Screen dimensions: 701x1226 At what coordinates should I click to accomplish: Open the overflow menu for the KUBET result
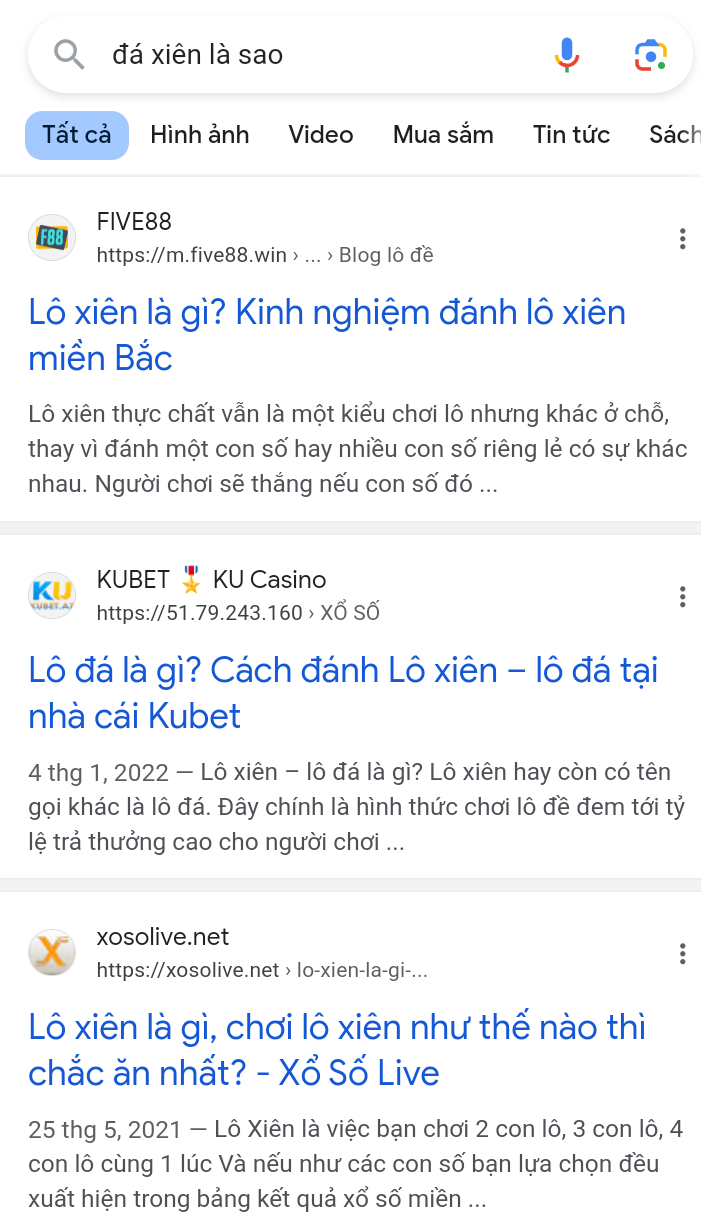(x=682, y=596)
